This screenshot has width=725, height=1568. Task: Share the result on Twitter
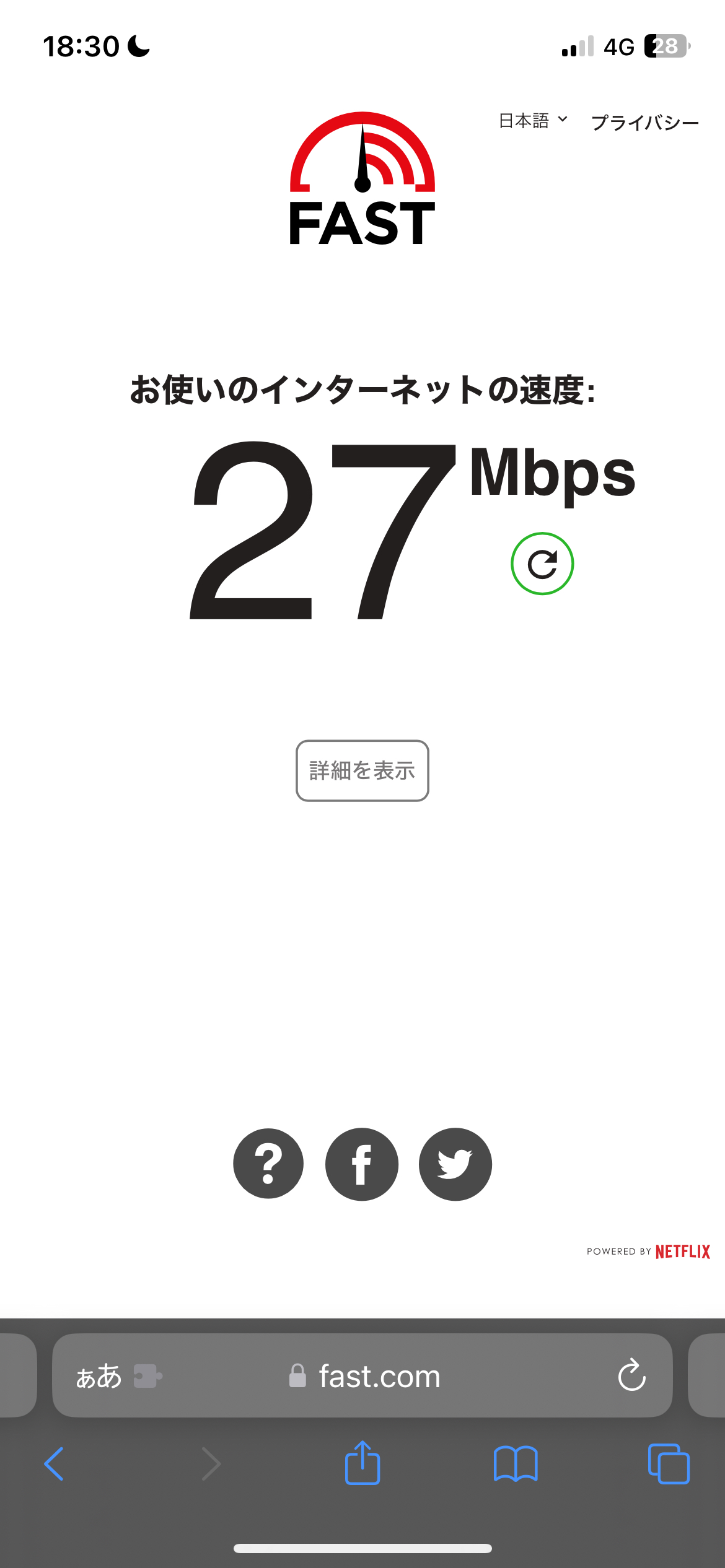(x=455, y=1164)
